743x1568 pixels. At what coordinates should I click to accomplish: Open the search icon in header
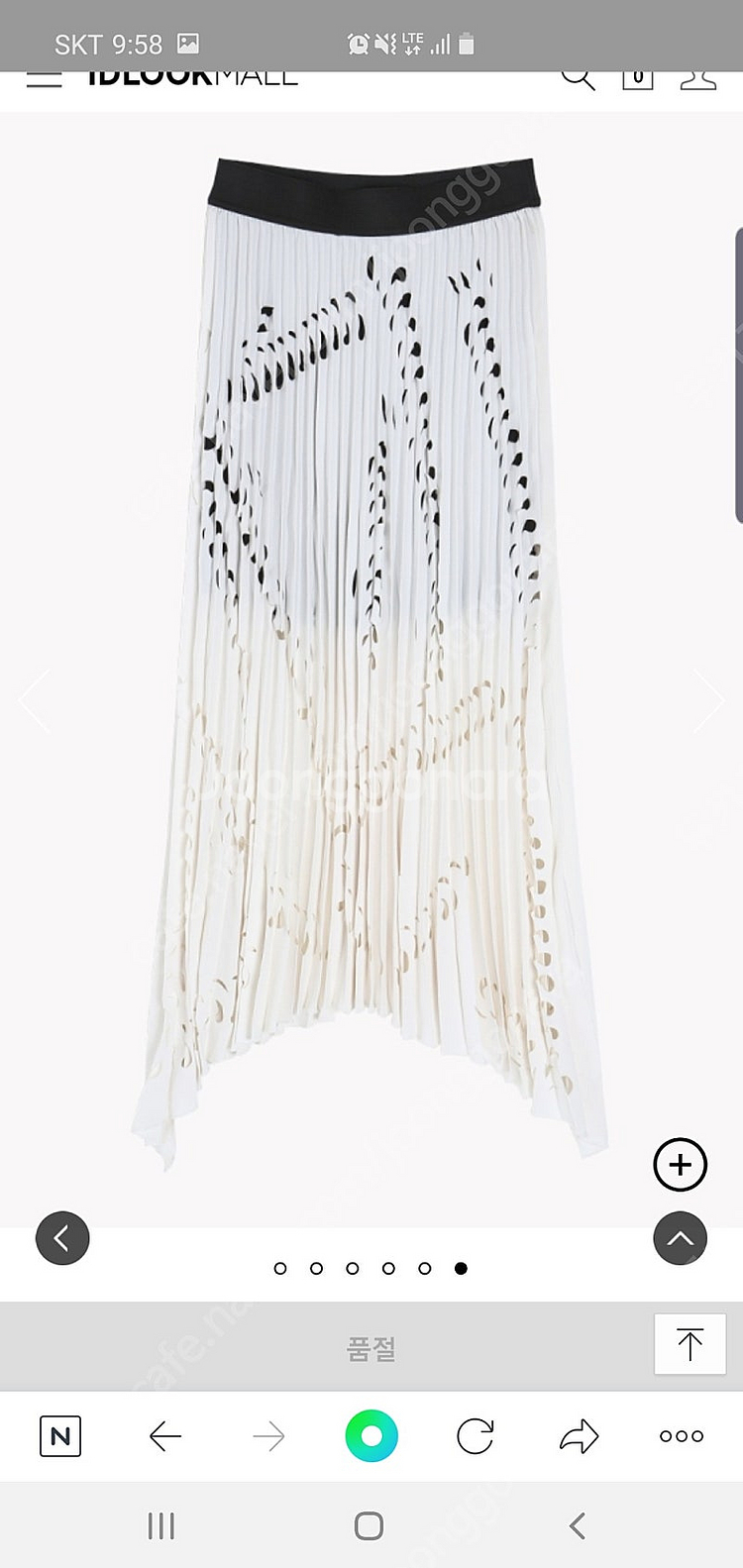pyautogui.click(x=578, y=77)
